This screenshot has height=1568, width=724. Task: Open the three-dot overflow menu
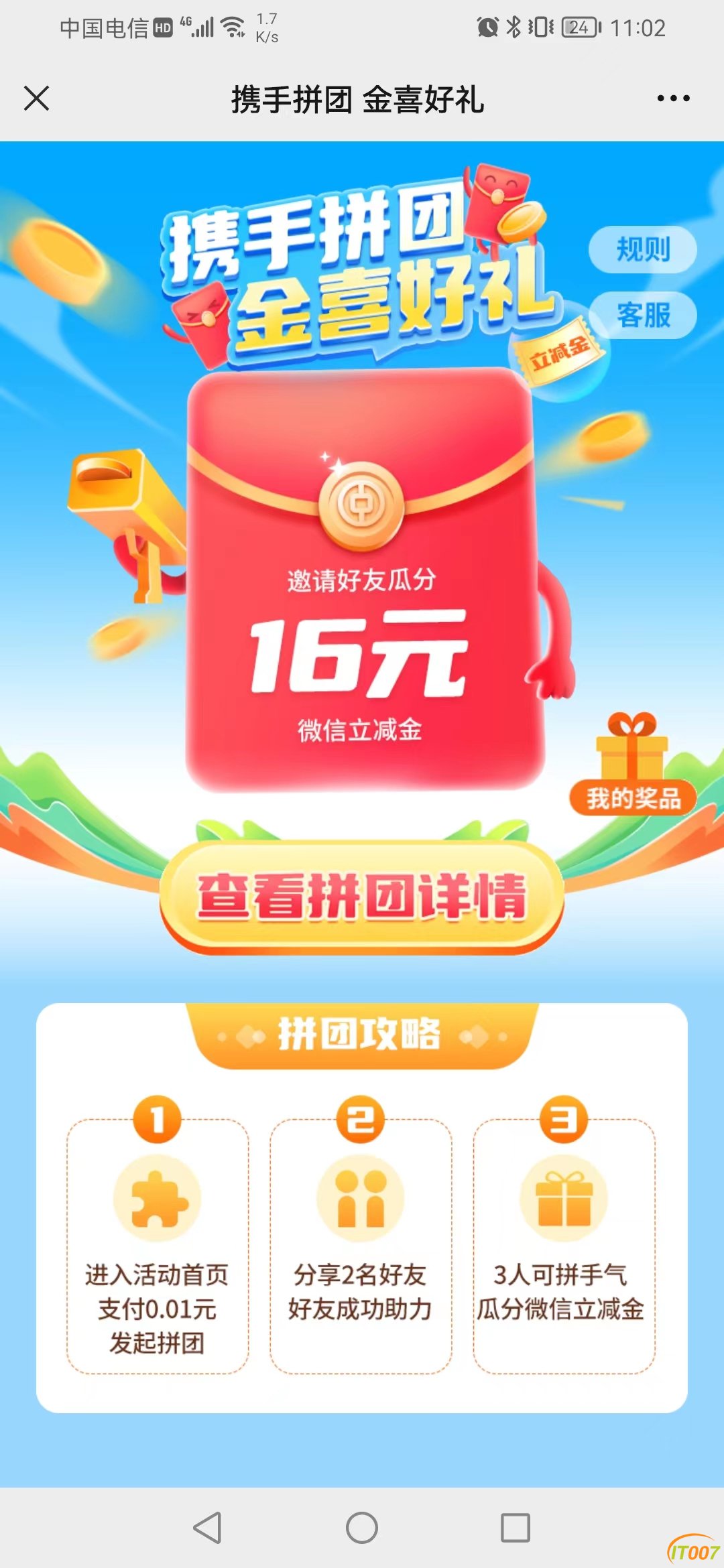pyautogui.click(x=672, y=99)
